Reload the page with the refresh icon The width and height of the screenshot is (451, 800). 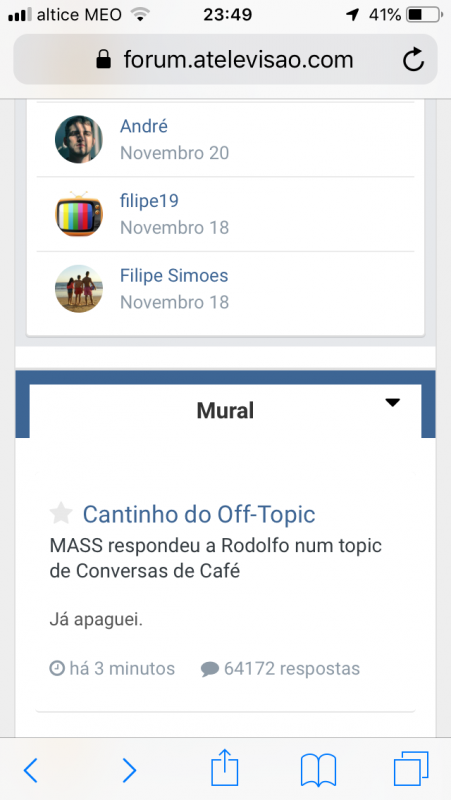413,60
